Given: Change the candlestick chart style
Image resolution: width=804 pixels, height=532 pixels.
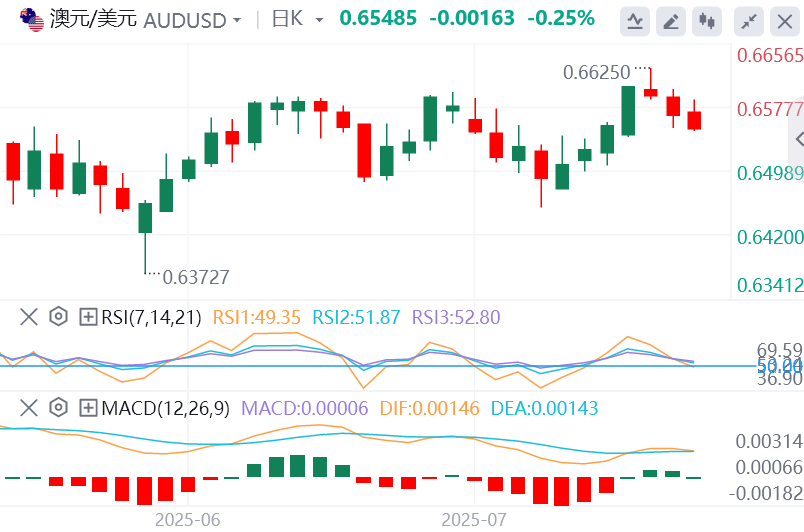Looking at the screenshot, I should [708, 20].
